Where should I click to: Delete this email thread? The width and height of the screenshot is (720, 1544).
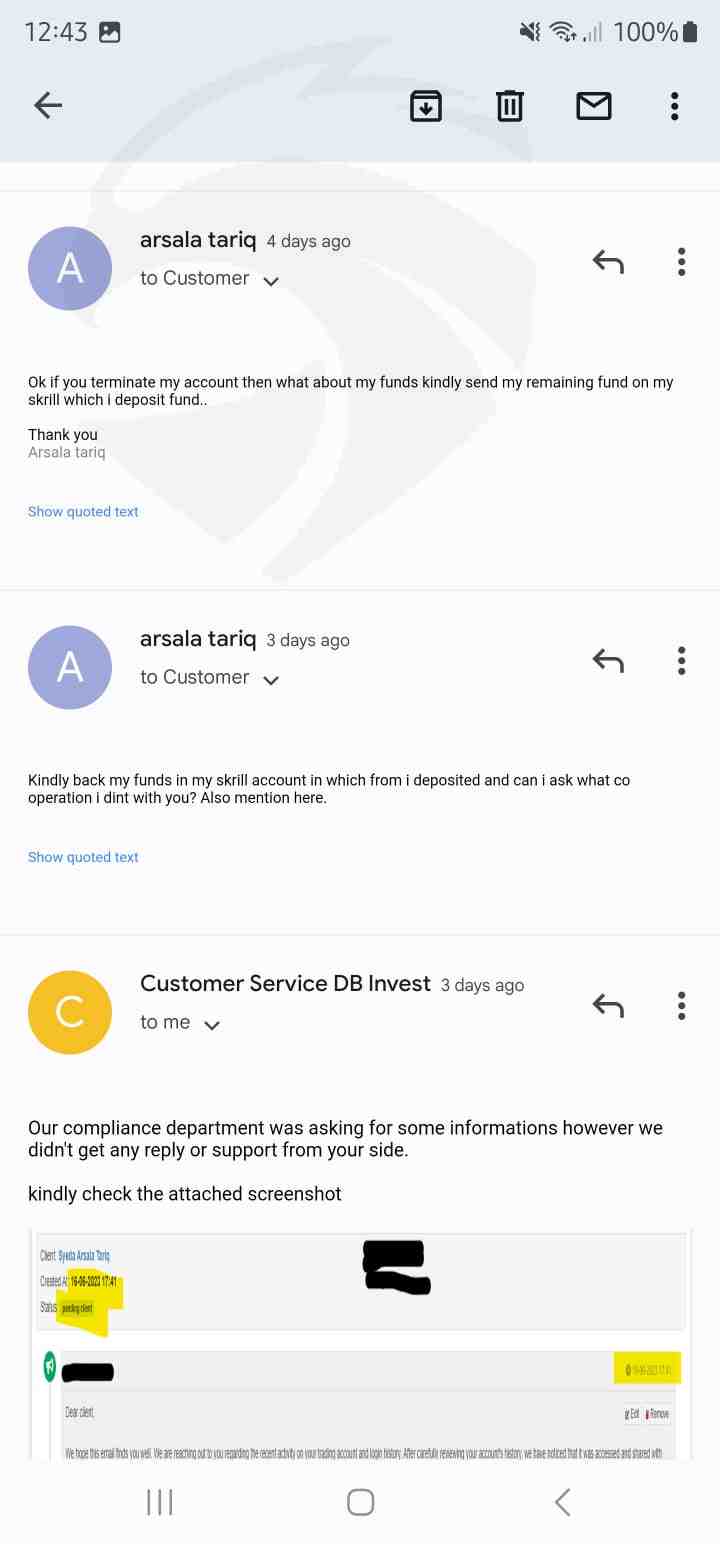pyautogui.click(x=510, y=105)
